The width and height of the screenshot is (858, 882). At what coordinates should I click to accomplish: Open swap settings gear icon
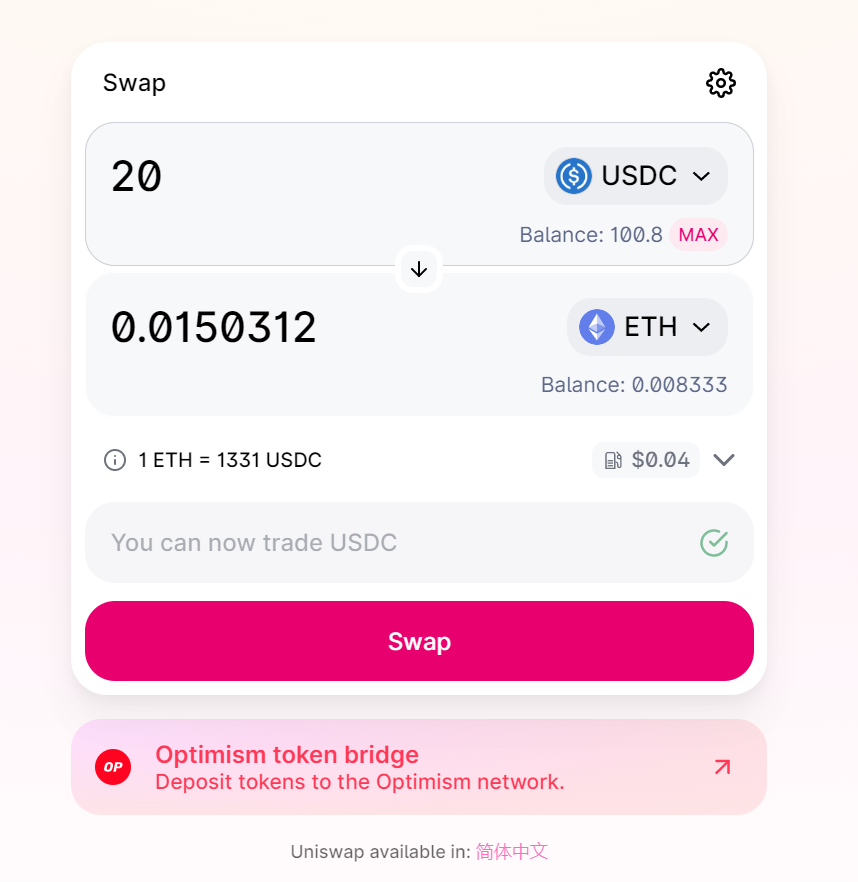[x=720, y=83]
